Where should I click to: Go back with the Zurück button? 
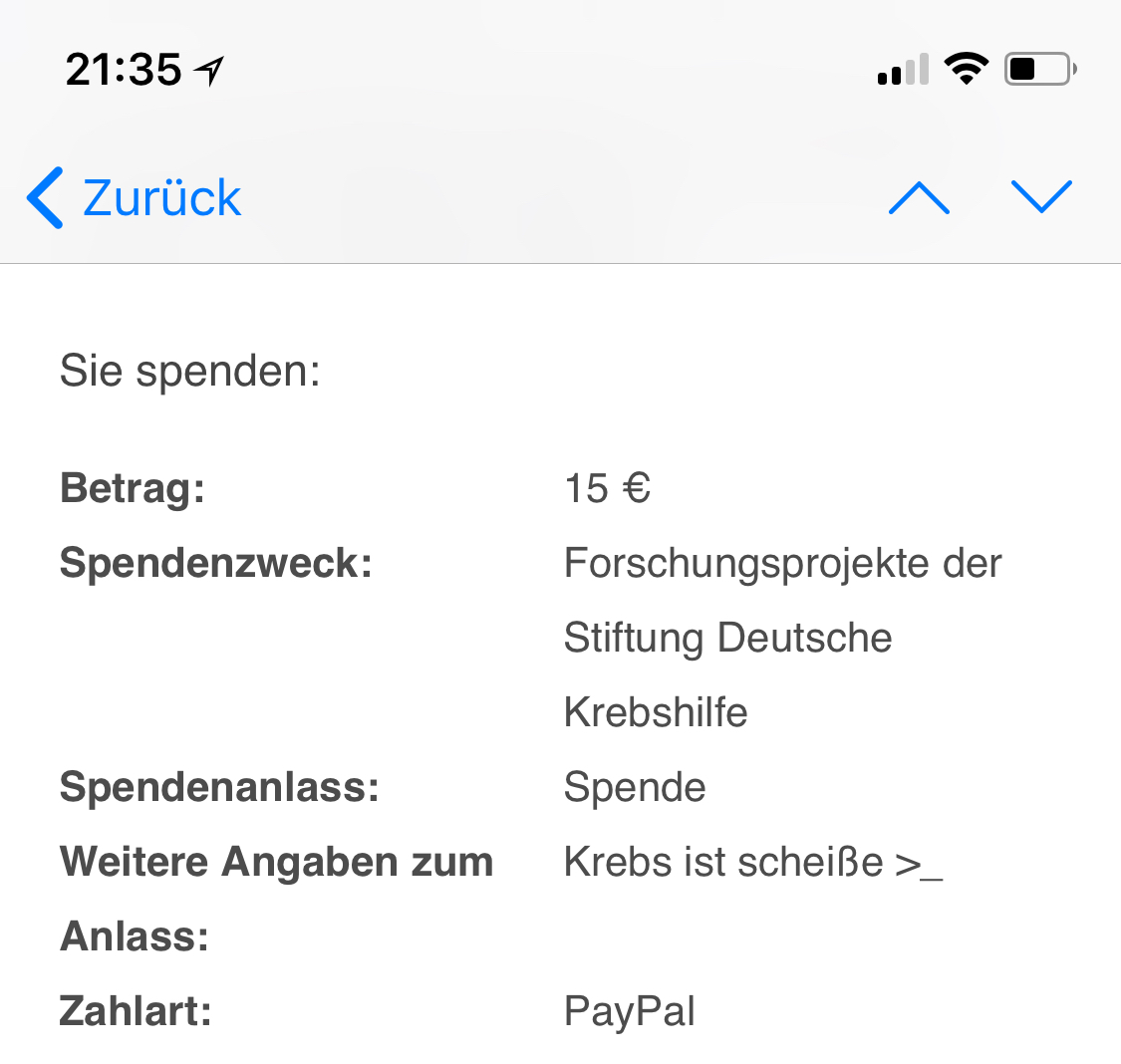coord(135,198)
